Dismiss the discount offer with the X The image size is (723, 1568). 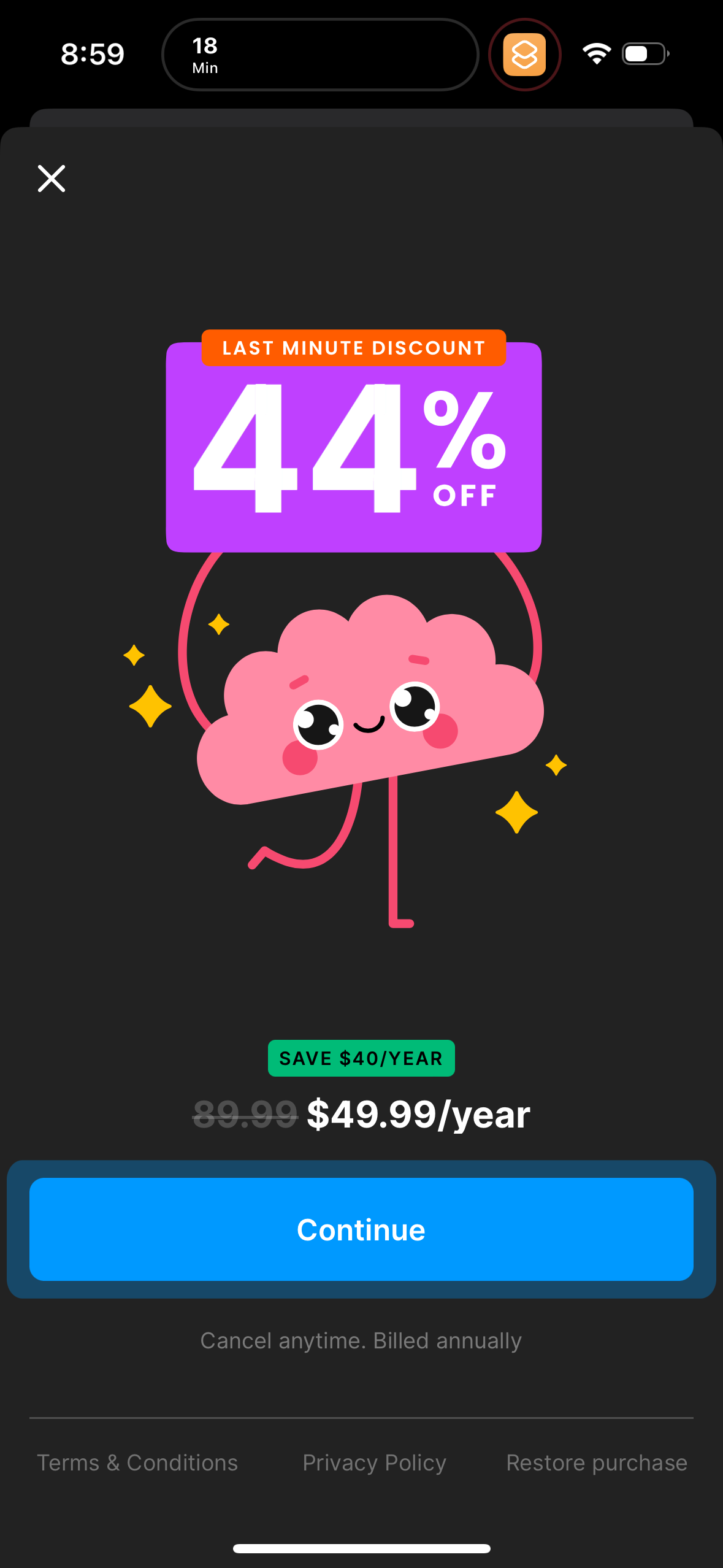[x=52, y=179]
